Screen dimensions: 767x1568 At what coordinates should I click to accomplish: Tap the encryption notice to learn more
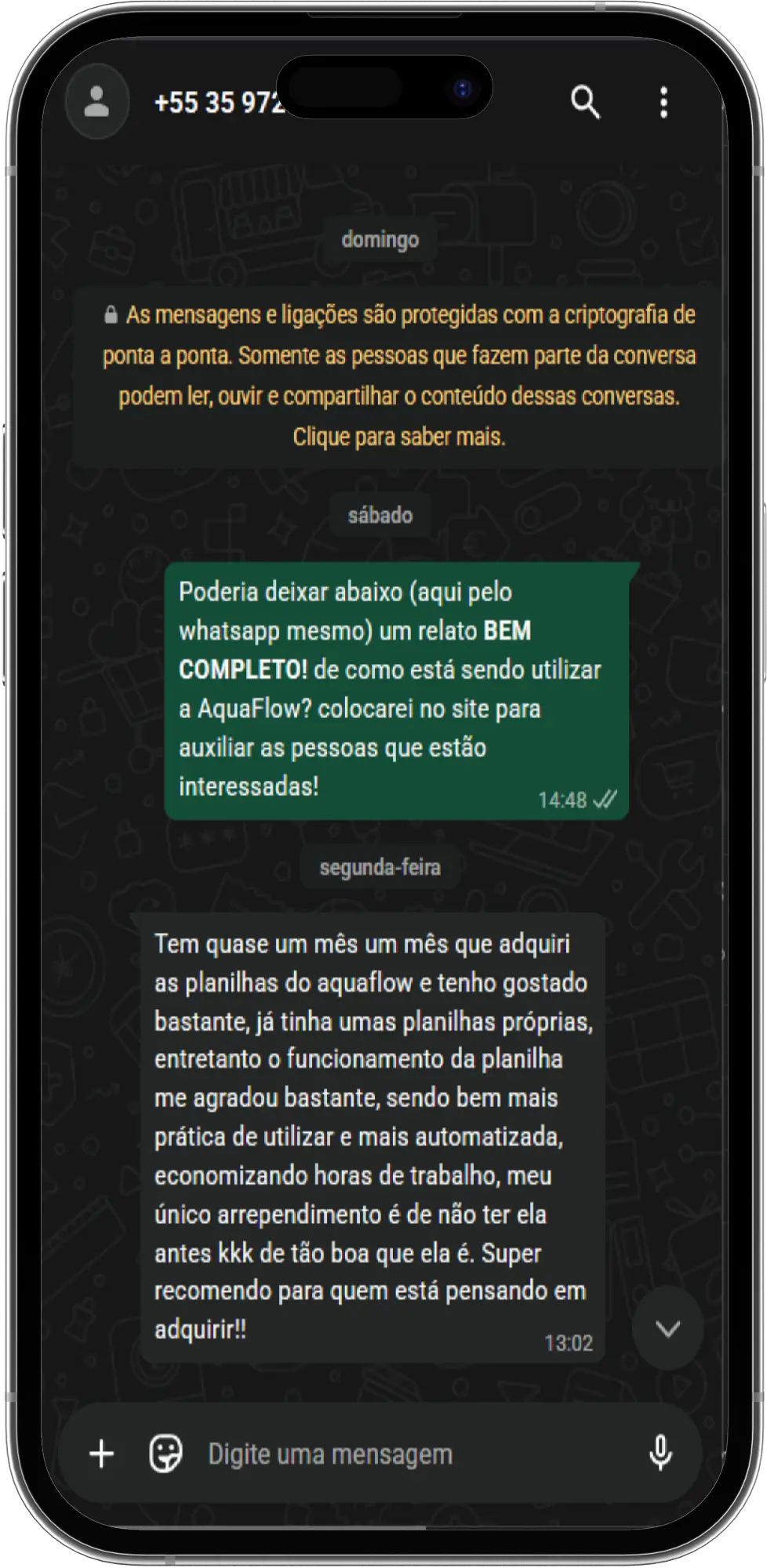tap(398, 376)
